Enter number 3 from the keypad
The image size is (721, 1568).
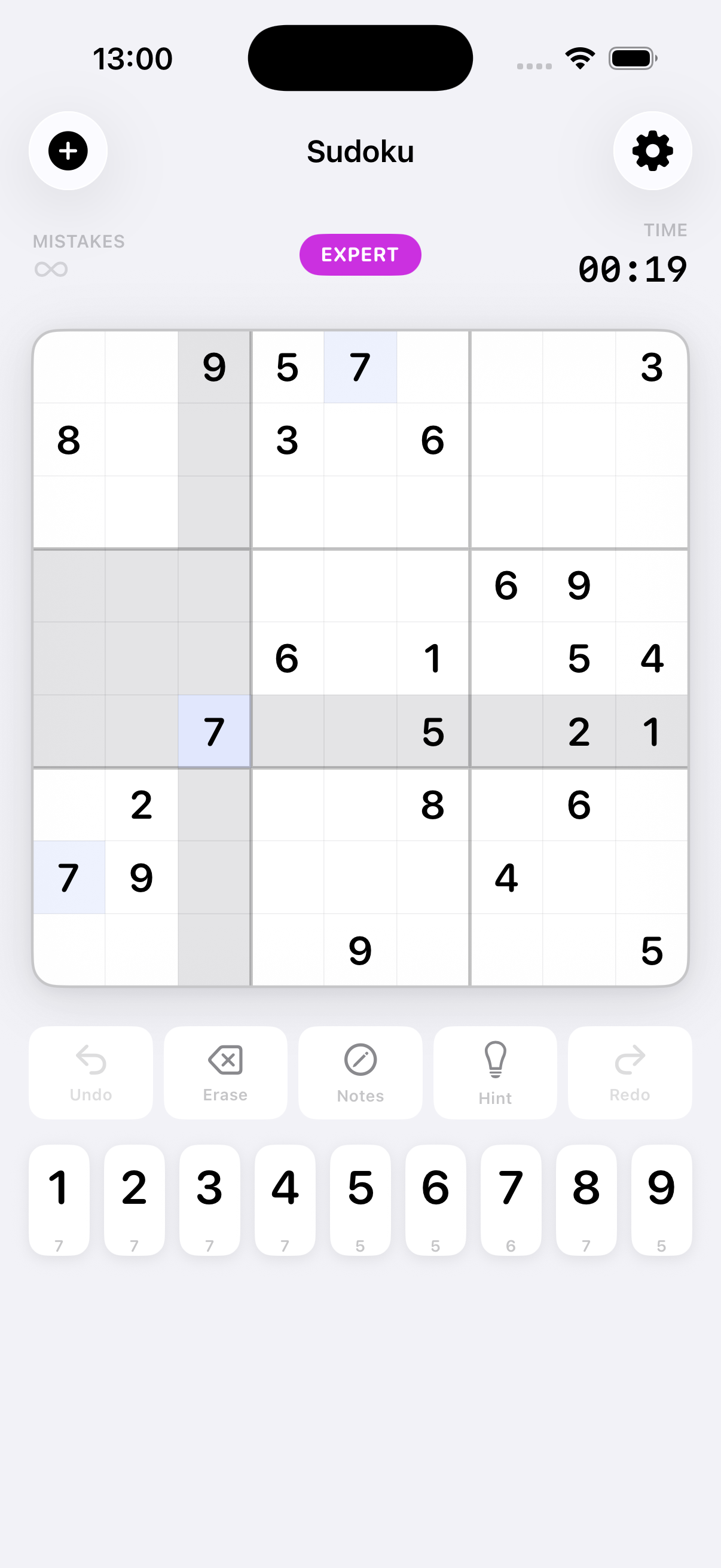point(210,1199)
